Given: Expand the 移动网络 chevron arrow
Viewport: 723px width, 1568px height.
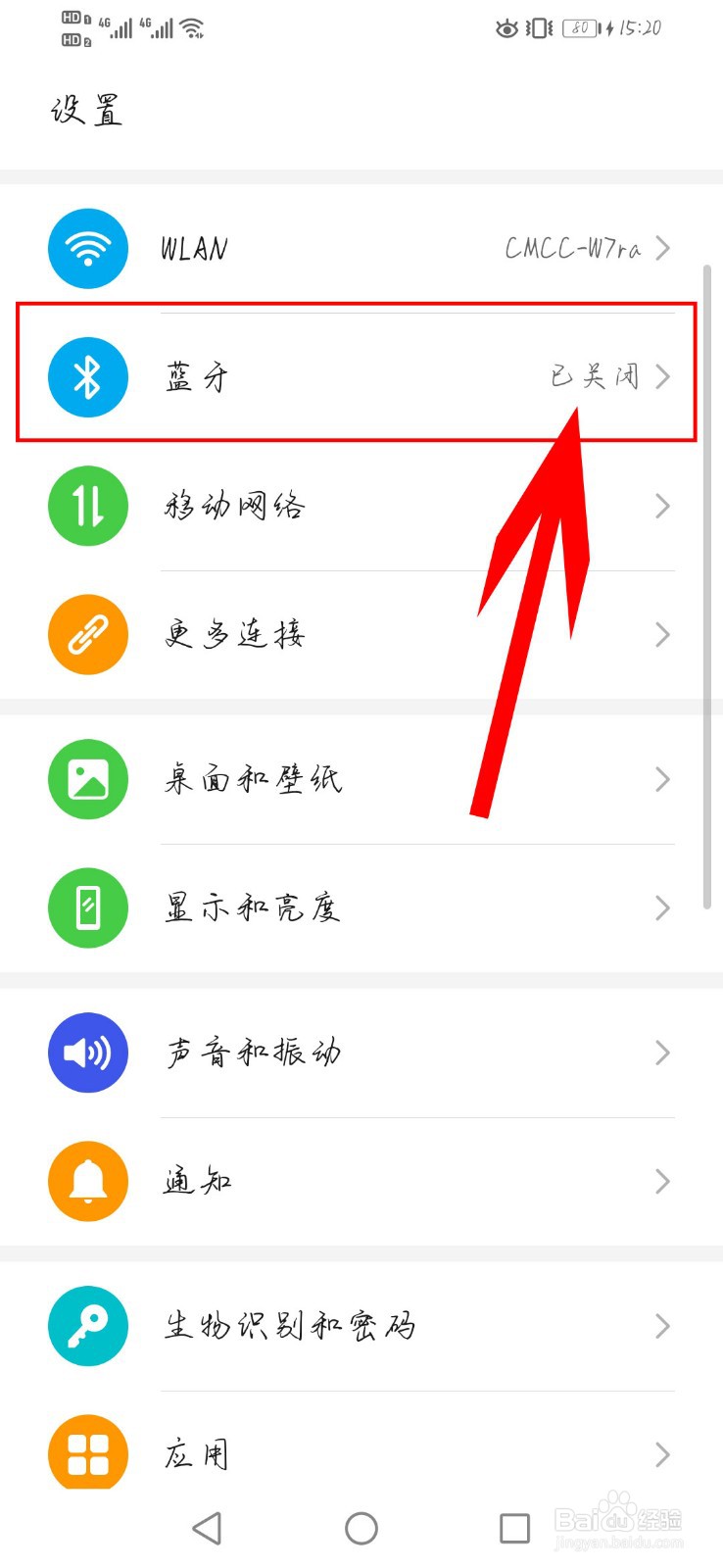Looking at the screenshot, I should point(663,506).
